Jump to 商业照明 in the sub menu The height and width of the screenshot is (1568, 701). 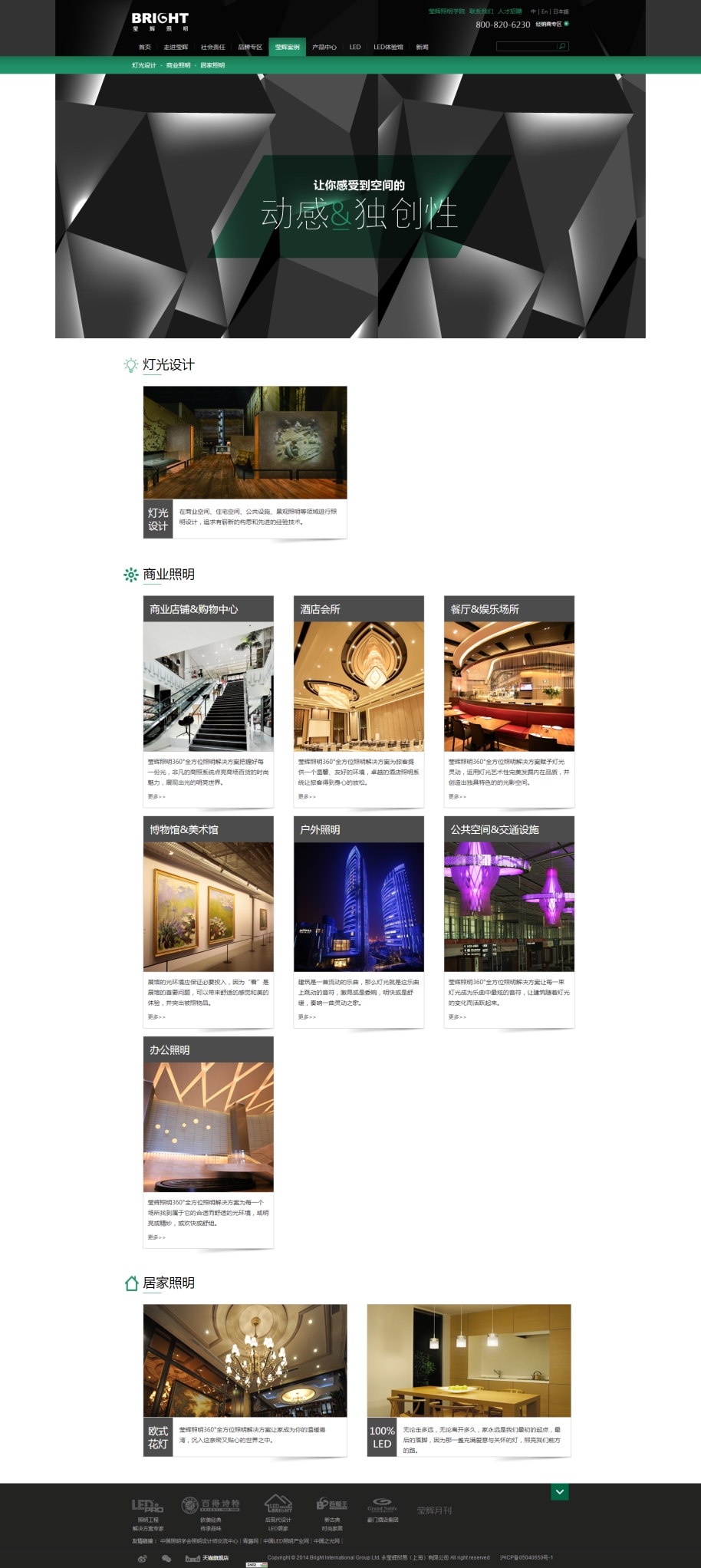(x=178, y=65)
